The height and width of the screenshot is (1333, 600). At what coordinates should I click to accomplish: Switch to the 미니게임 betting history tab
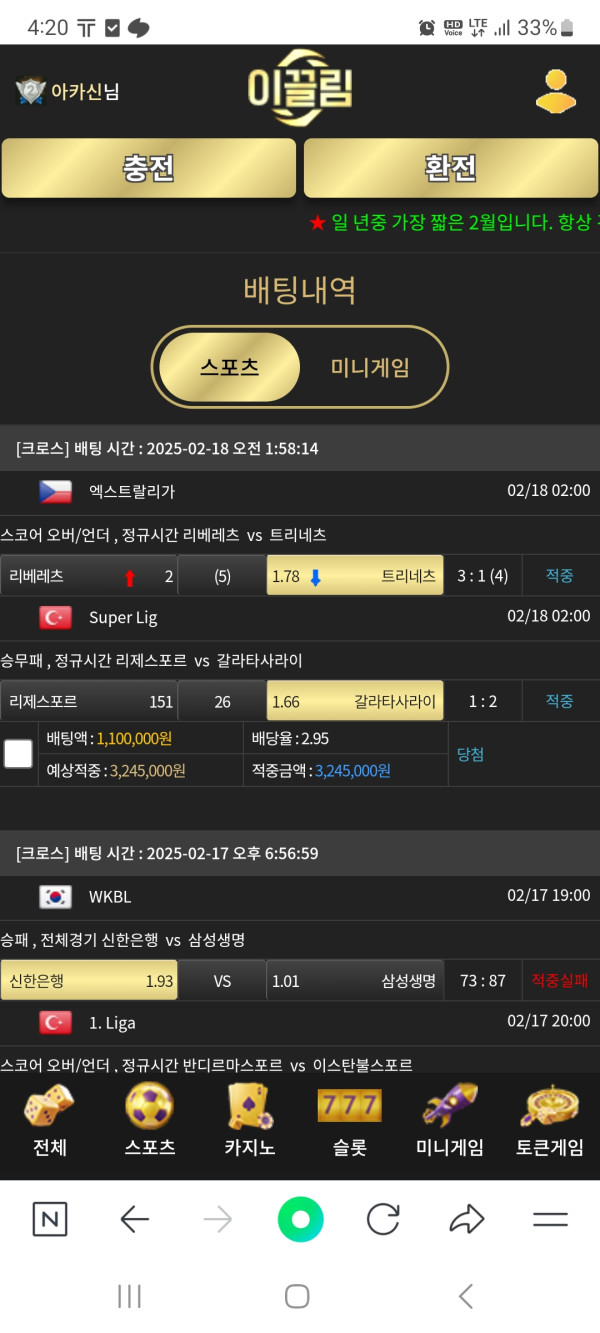[370, 367]
